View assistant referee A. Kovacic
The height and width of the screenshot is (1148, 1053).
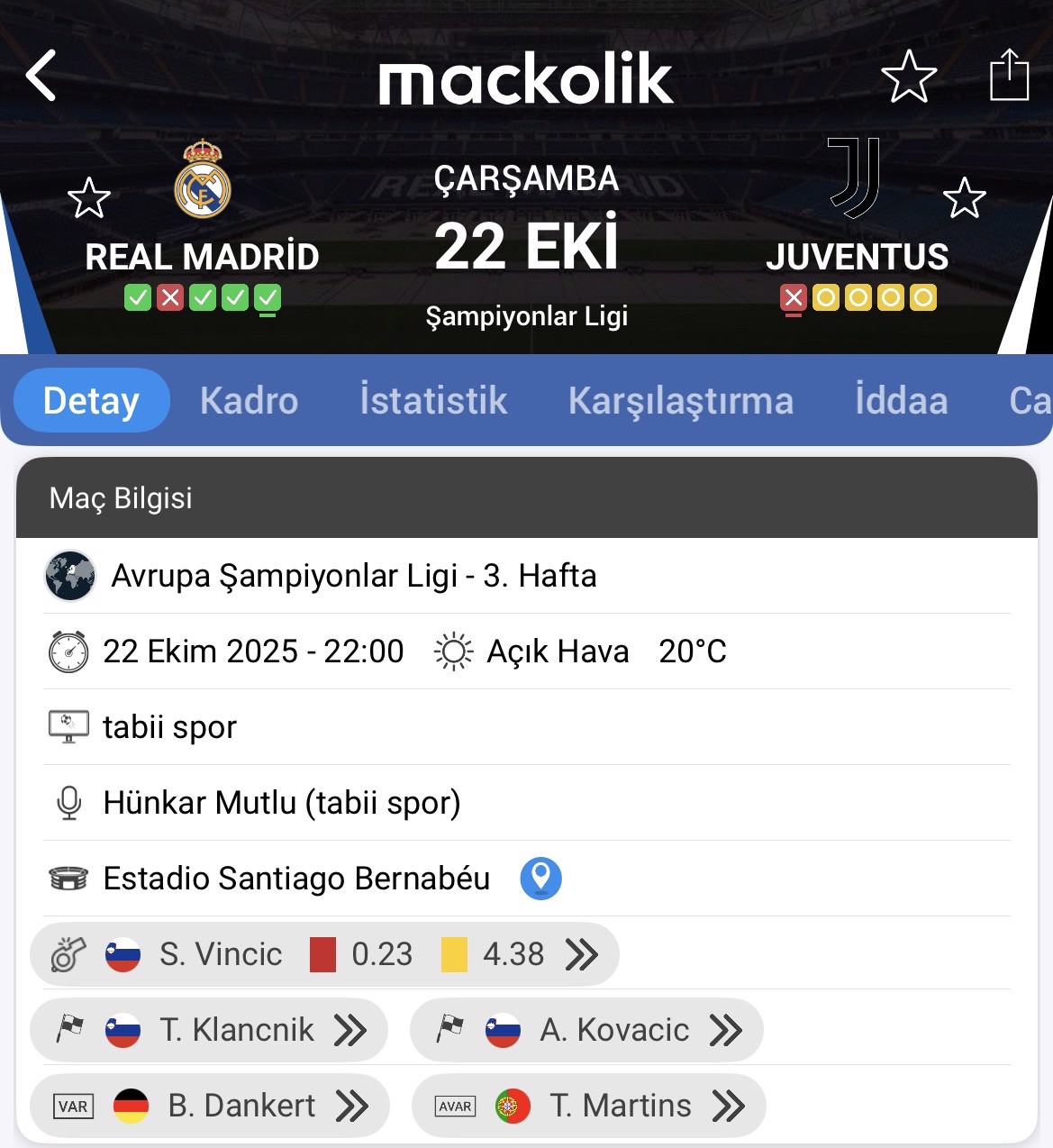pyautogui.click(x=586, y=1030)
